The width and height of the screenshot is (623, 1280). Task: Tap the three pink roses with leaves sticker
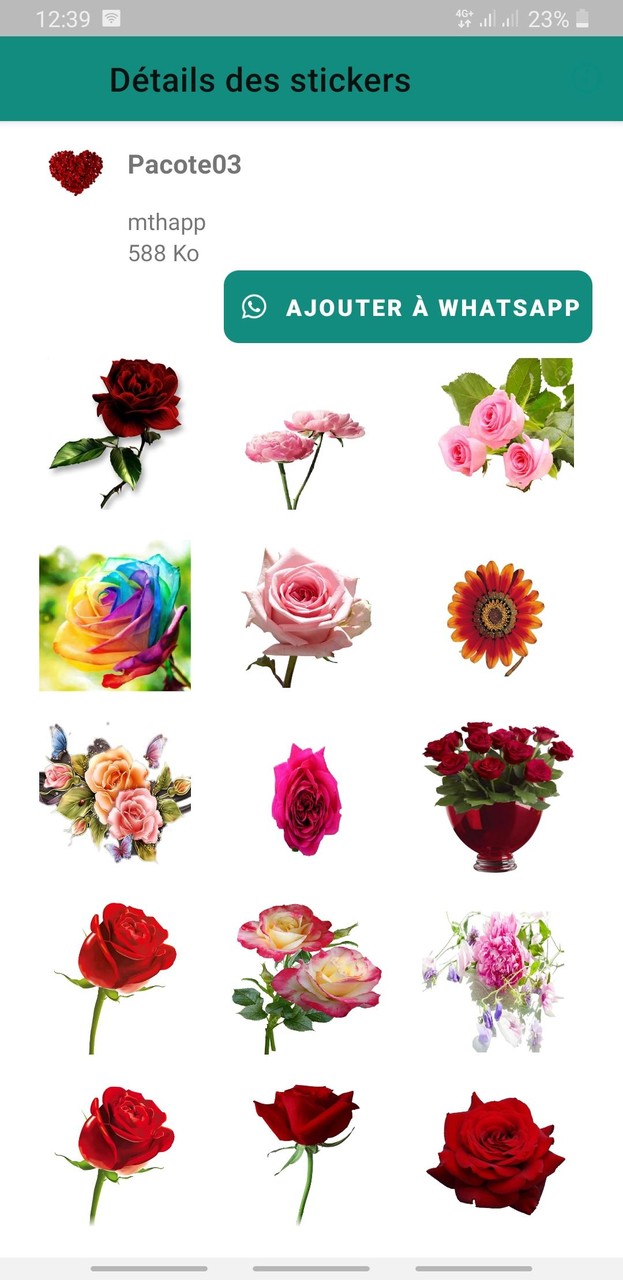click(505, 423)
